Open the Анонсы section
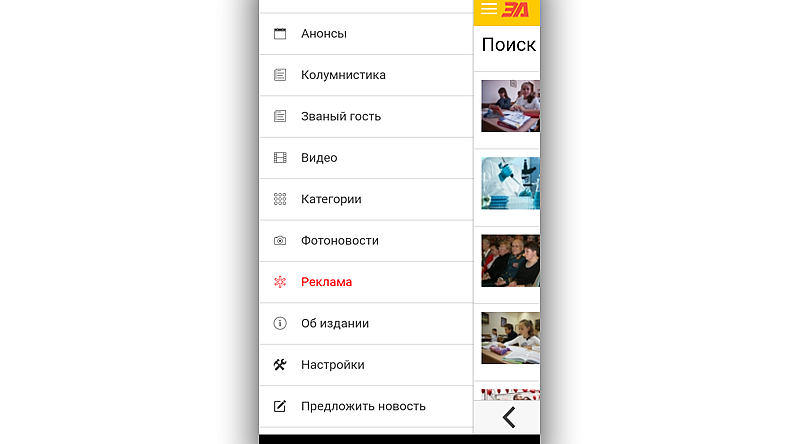 (x=324, y=34)
